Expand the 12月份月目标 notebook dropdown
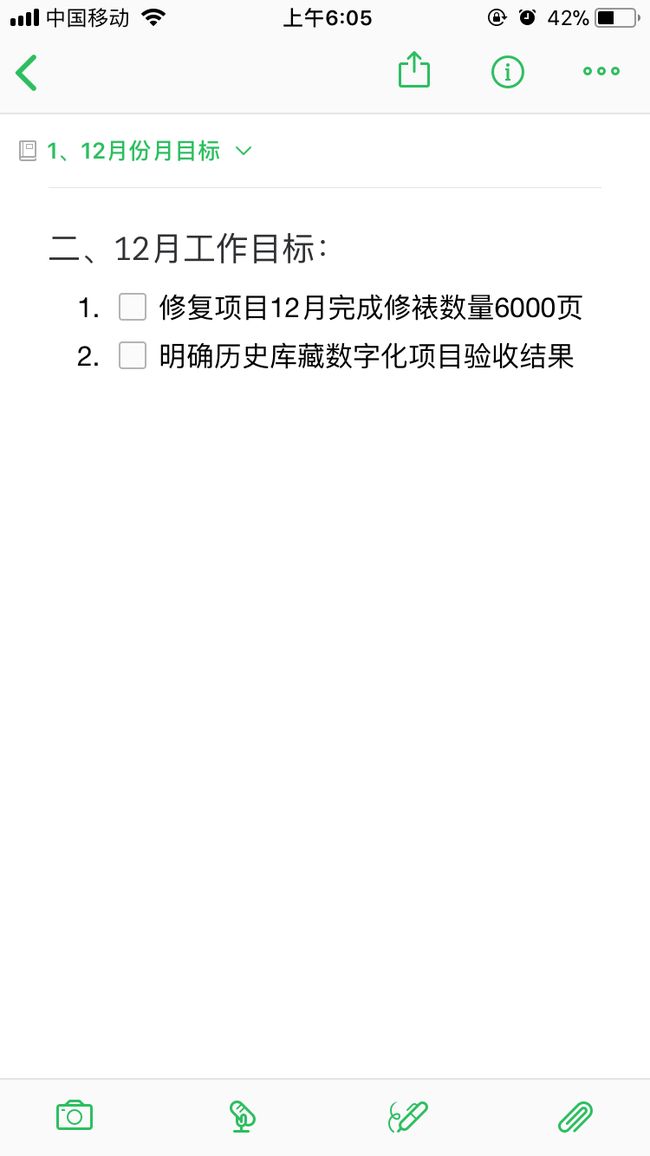The height and width of the screenshot is (1156, 650). [x=243, y=151]
